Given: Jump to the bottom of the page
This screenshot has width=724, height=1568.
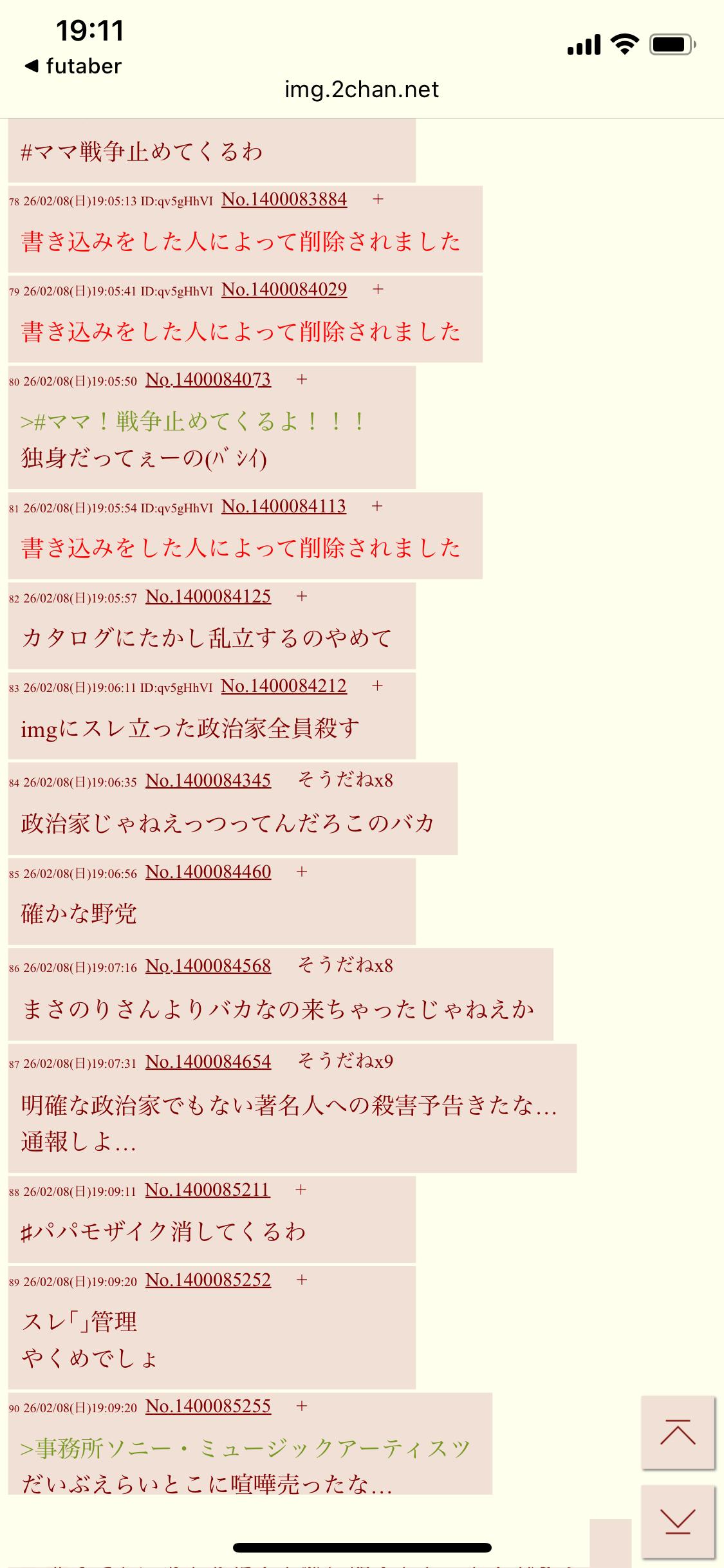Looking at the screenshot, I should 678,1521.
